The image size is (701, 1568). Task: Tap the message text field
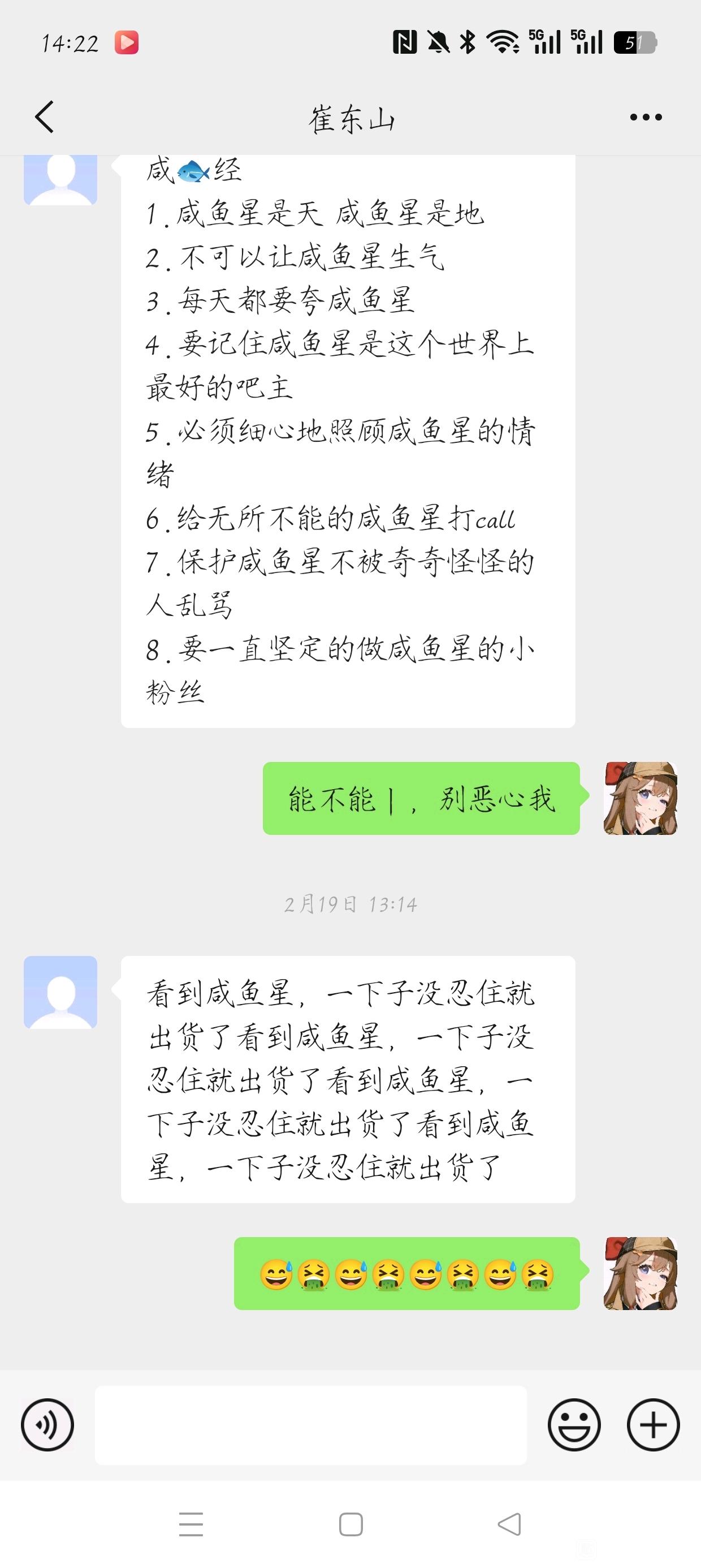[x=310, y=1425]
